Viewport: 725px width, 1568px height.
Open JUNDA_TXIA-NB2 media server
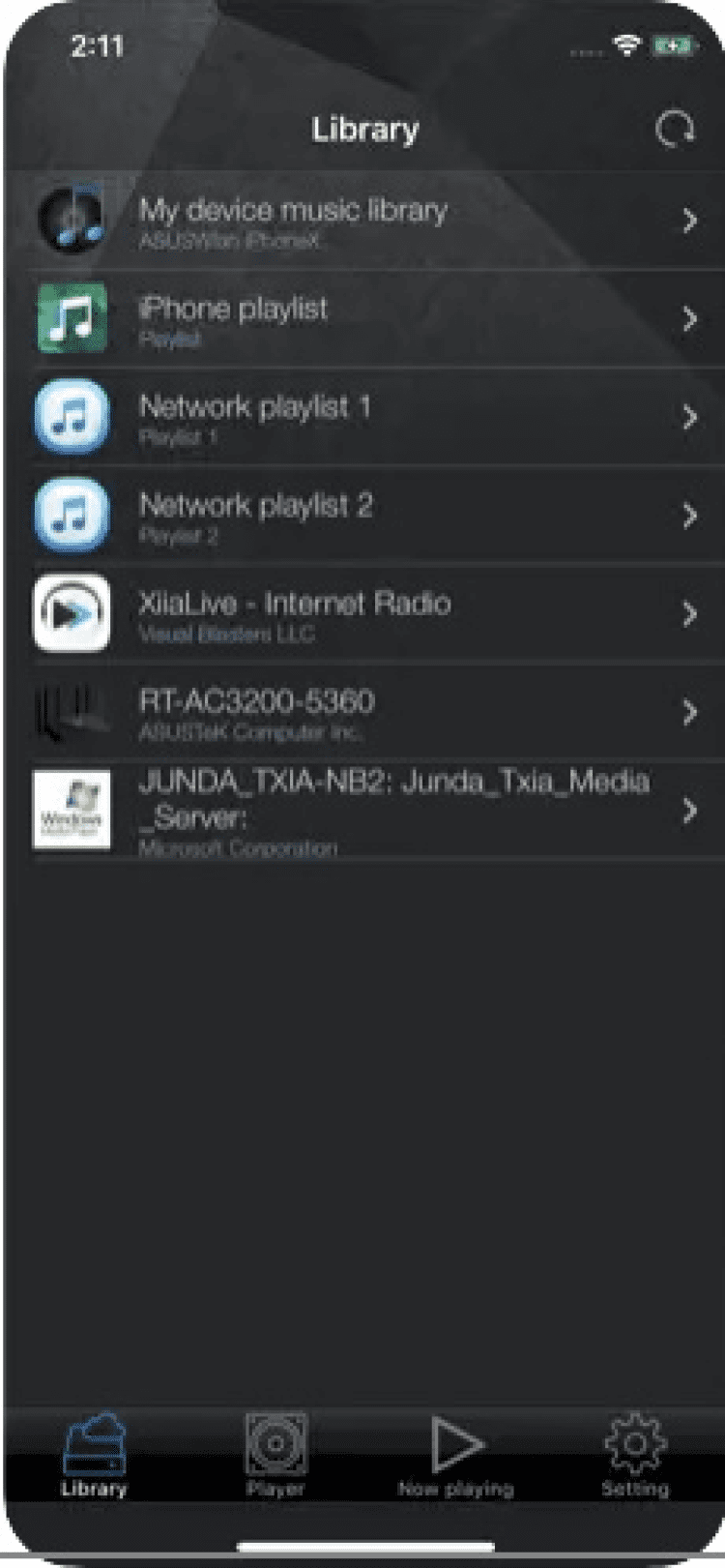[365, 811]
